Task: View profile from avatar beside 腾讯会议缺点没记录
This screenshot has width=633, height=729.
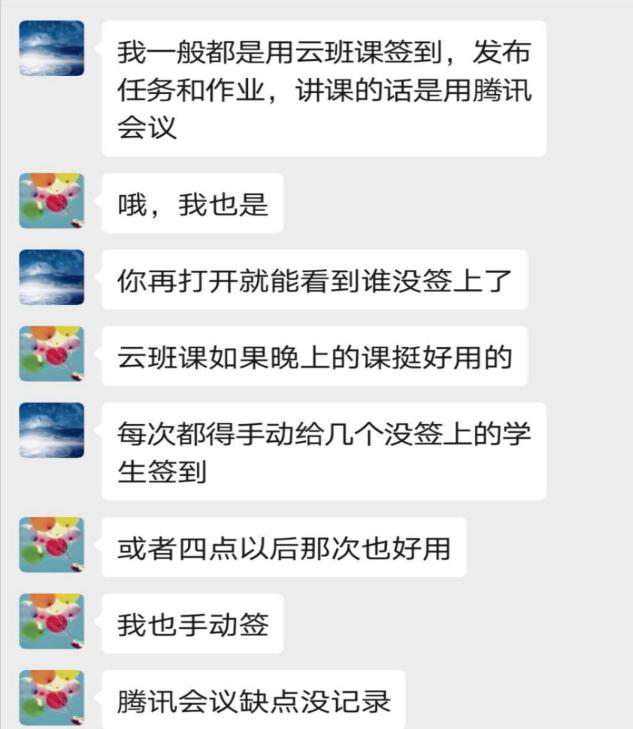Action: tap(52, 697)
